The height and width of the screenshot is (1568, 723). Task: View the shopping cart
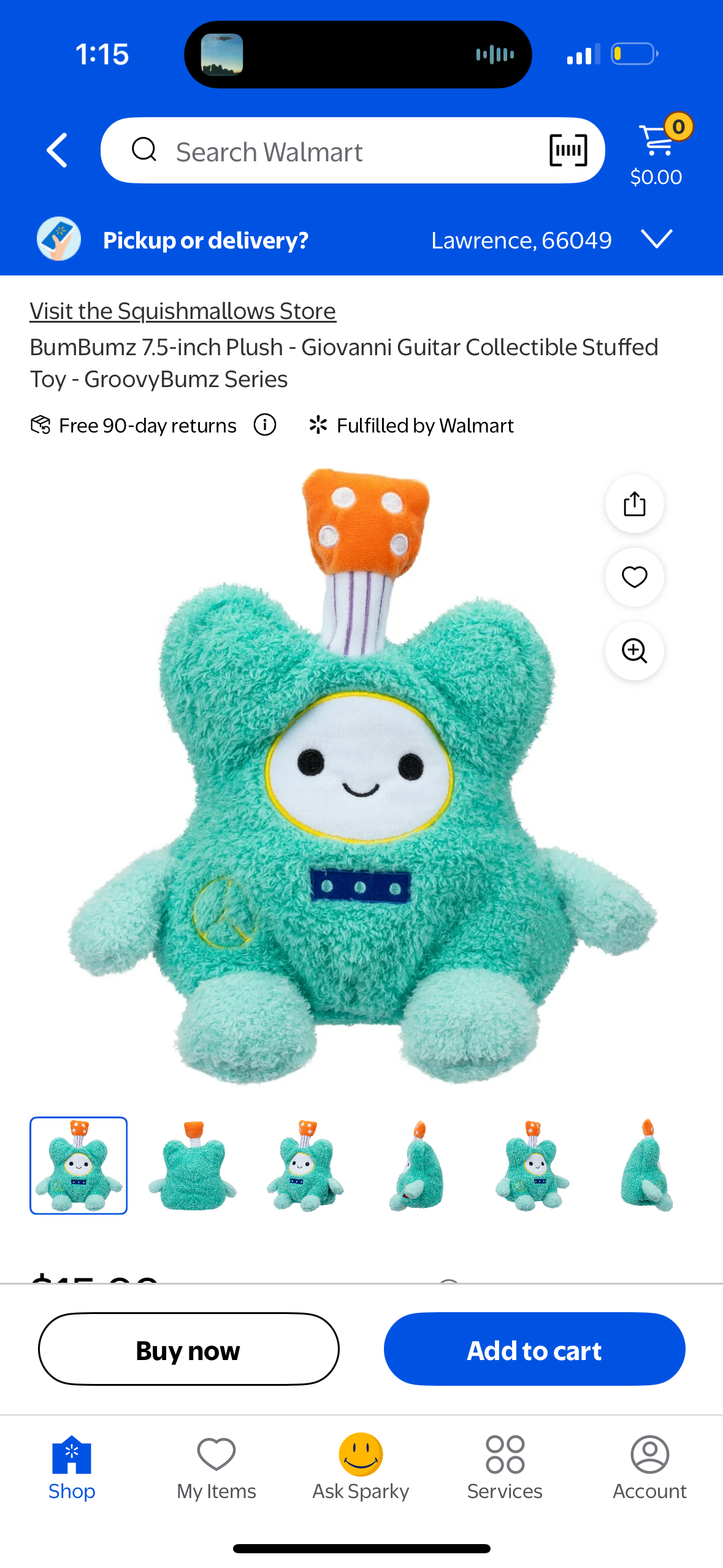coord(658,150)
